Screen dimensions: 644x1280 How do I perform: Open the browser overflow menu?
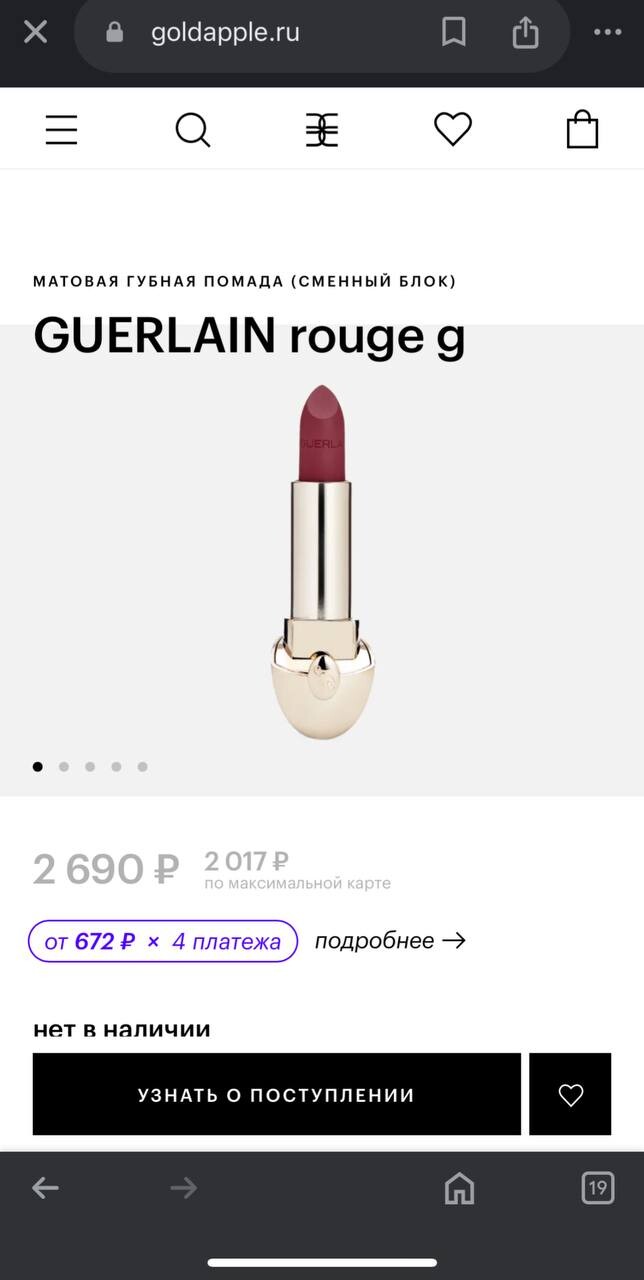coord(607,33)
